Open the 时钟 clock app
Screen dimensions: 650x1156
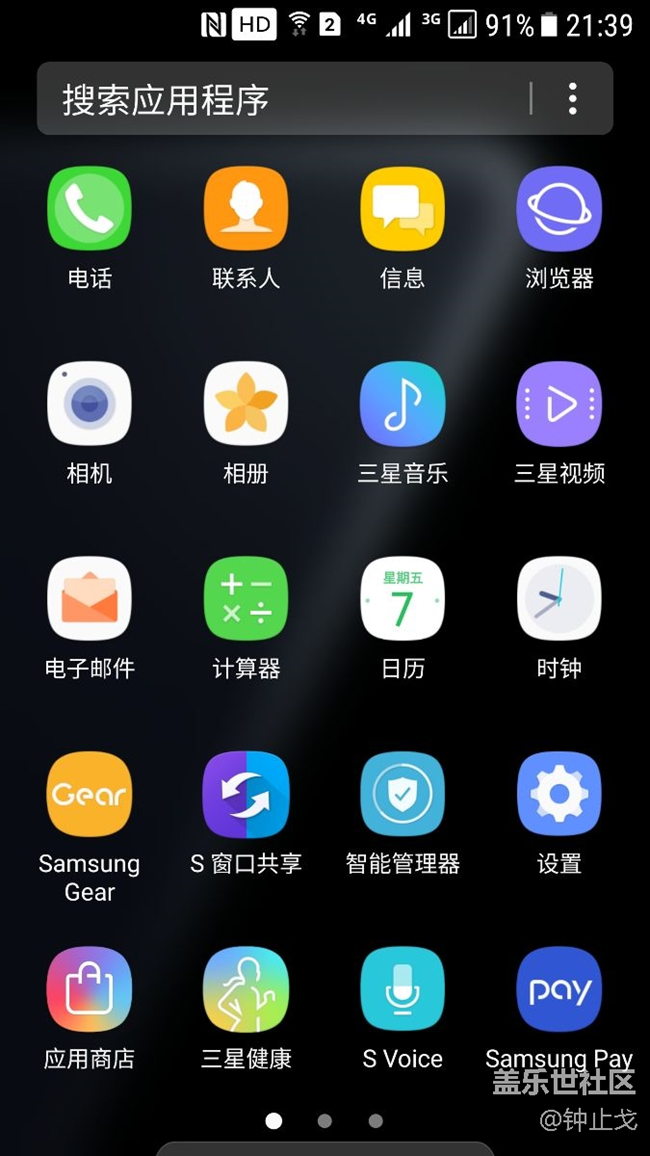[x=559, y=599]
